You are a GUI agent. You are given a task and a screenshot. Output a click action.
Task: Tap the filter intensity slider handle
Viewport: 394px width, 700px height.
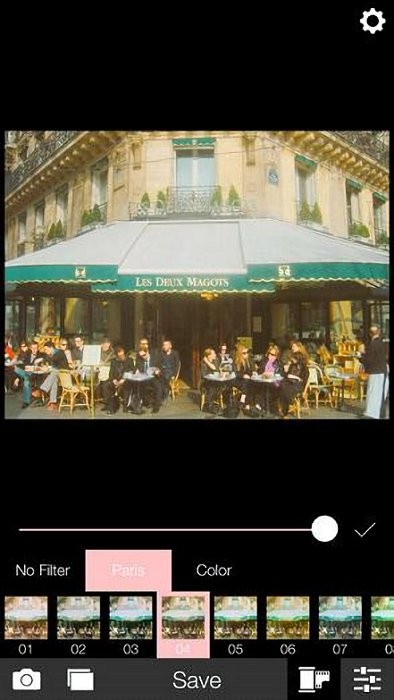point(324,529)
